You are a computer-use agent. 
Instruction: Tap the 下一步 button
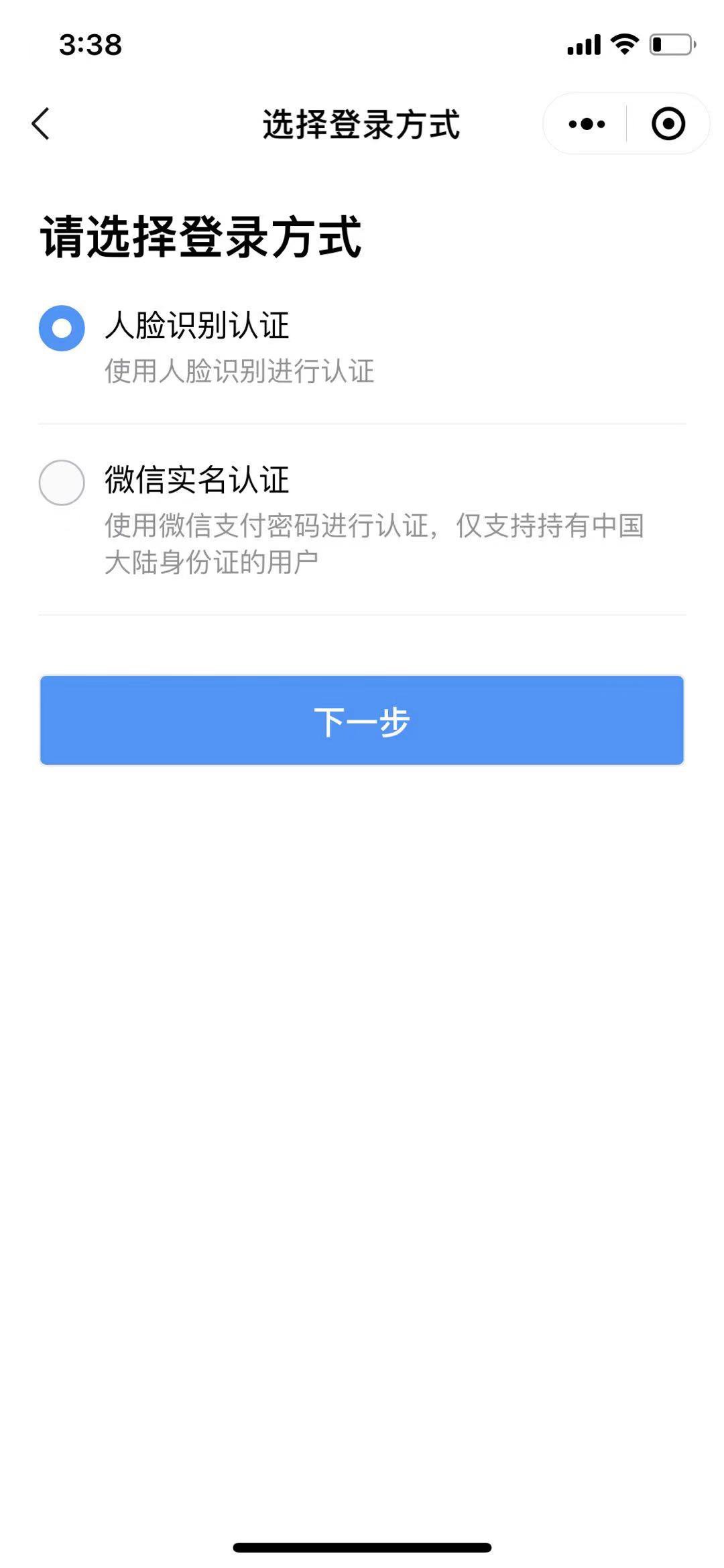coord(362,721)
